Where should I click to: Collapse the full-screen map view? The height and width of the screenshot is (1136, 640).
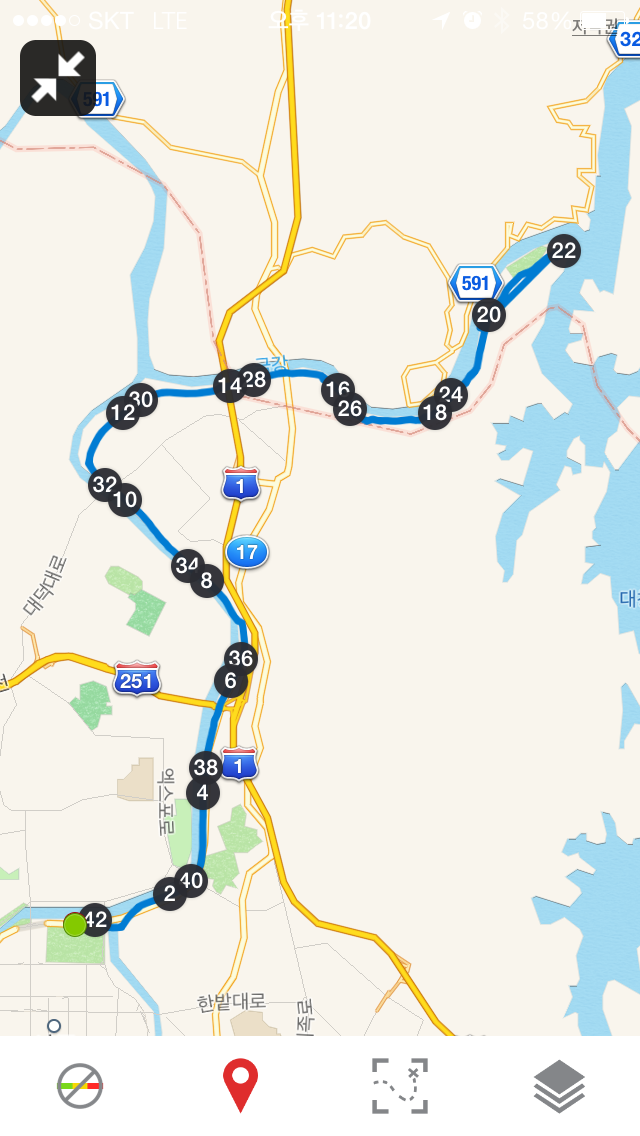click(58, 78)
